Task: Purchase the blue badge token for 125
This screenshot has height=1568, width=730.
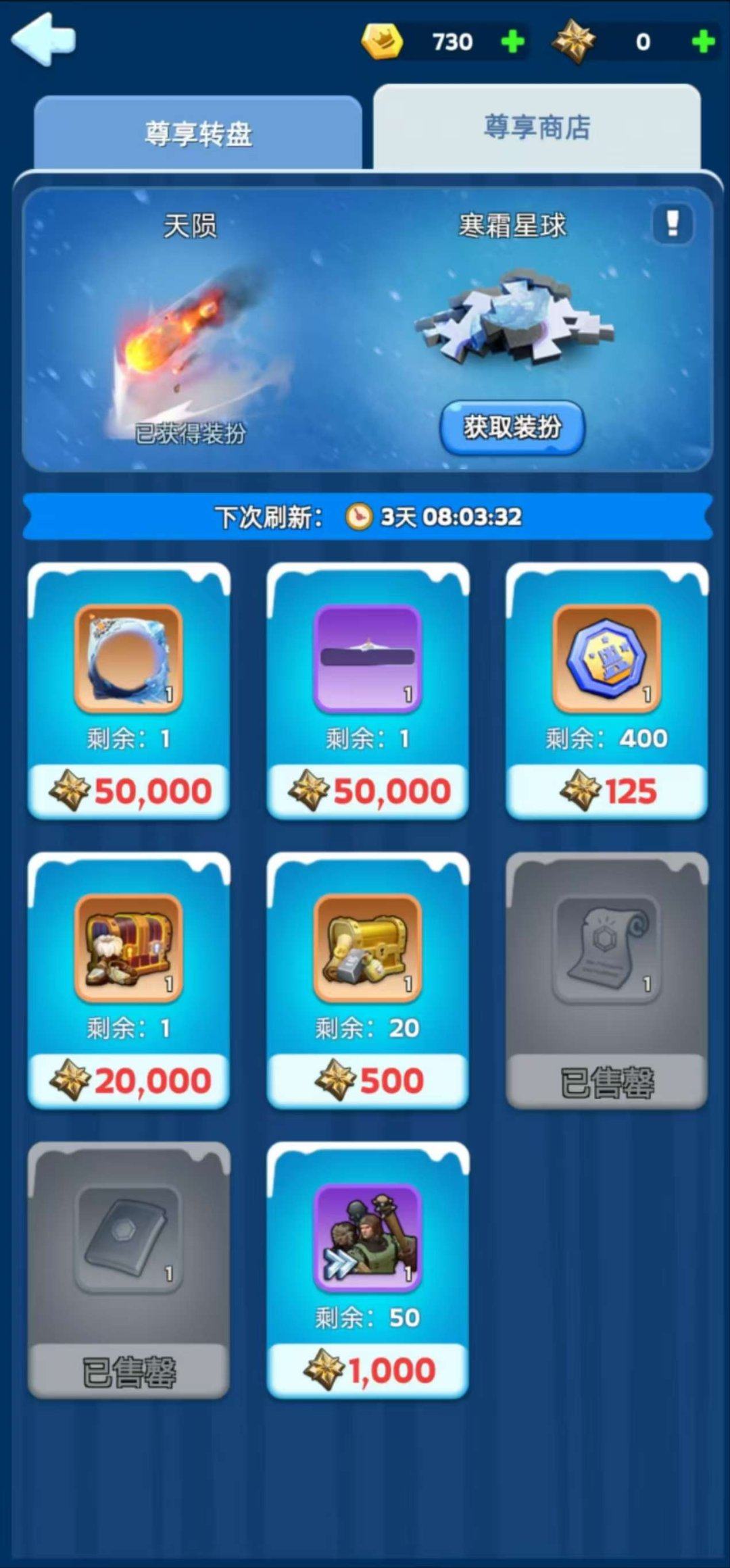Action: [607, 790]
